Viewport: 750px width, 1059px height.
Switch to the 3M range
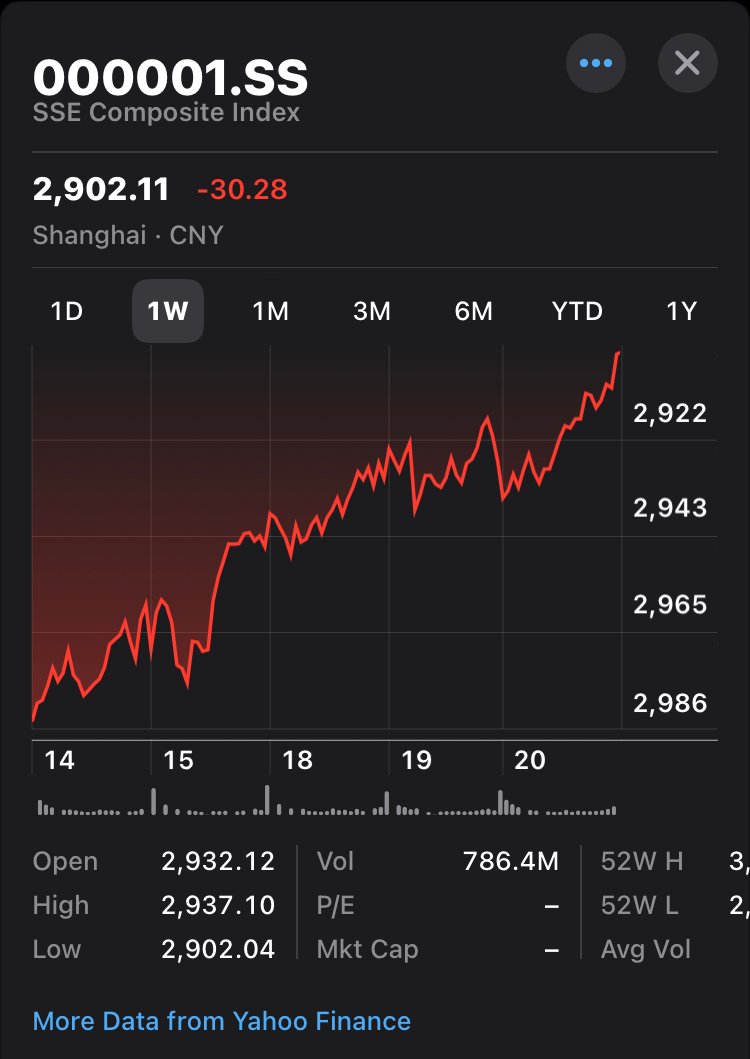(372, 311)
